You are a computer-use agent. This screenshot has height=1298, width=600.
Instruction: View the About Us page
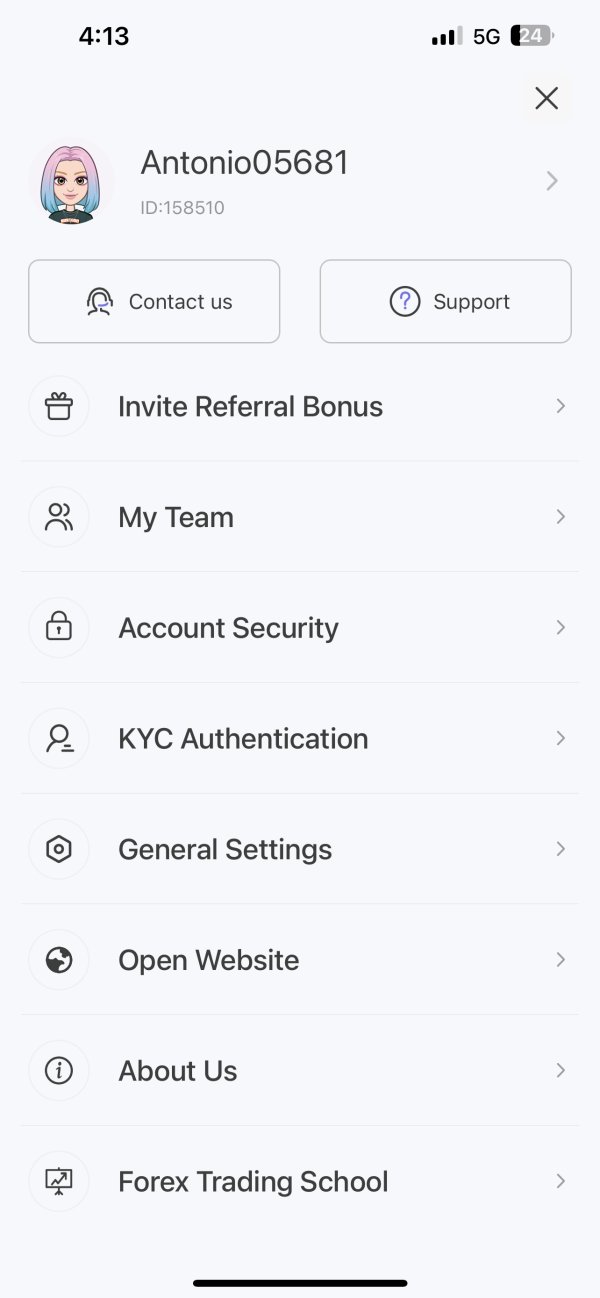[300, 1071]
